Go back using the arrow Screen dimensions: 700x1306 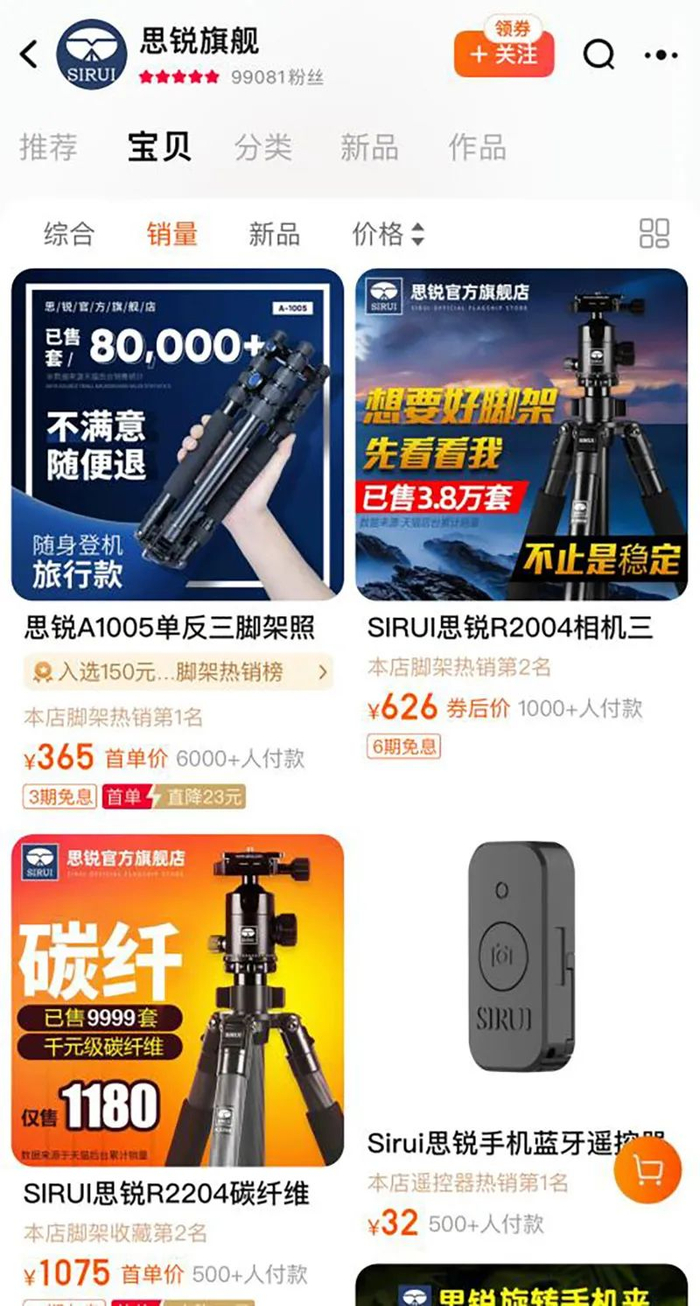tap(29, 54)
